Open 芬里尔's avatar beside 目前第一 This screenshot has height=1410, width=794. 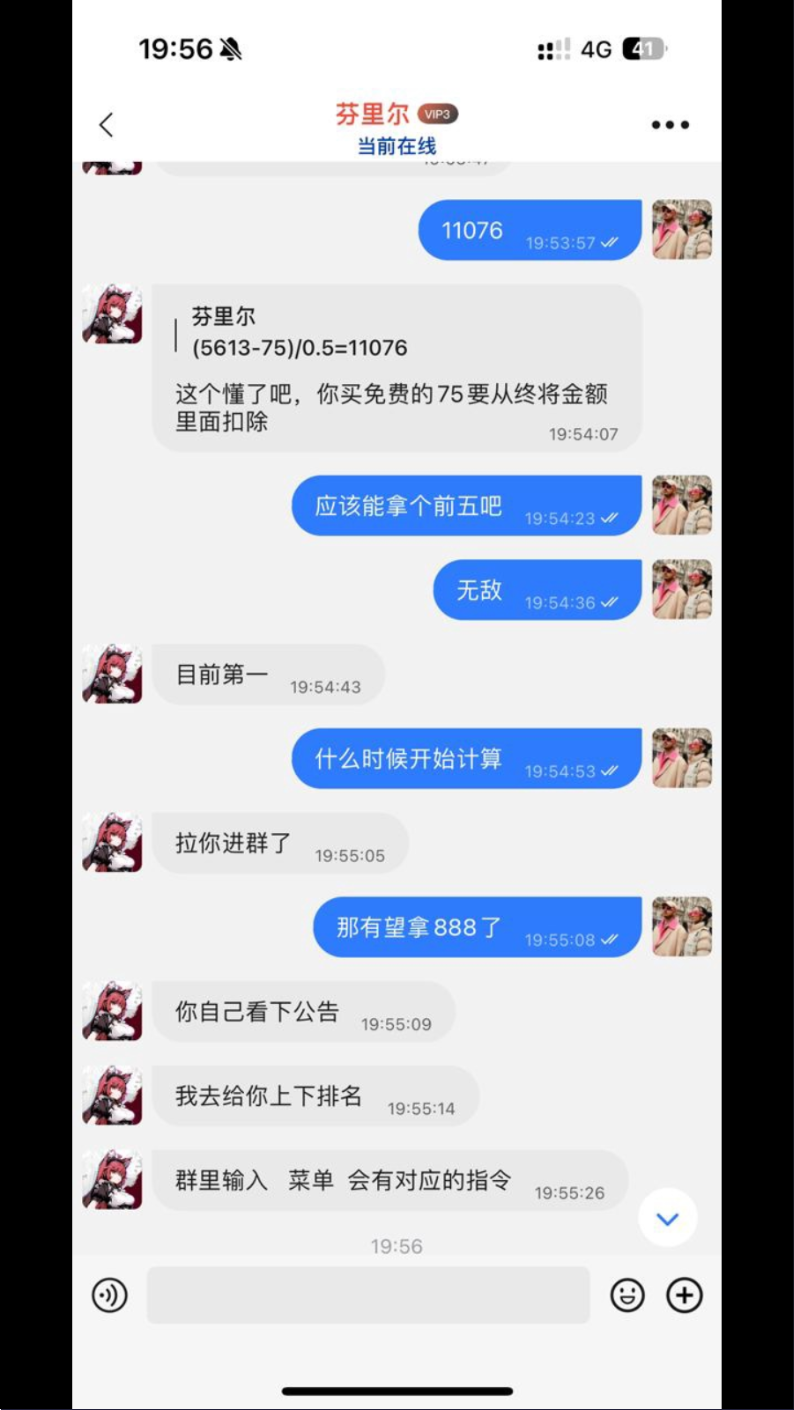click(112, 674)
